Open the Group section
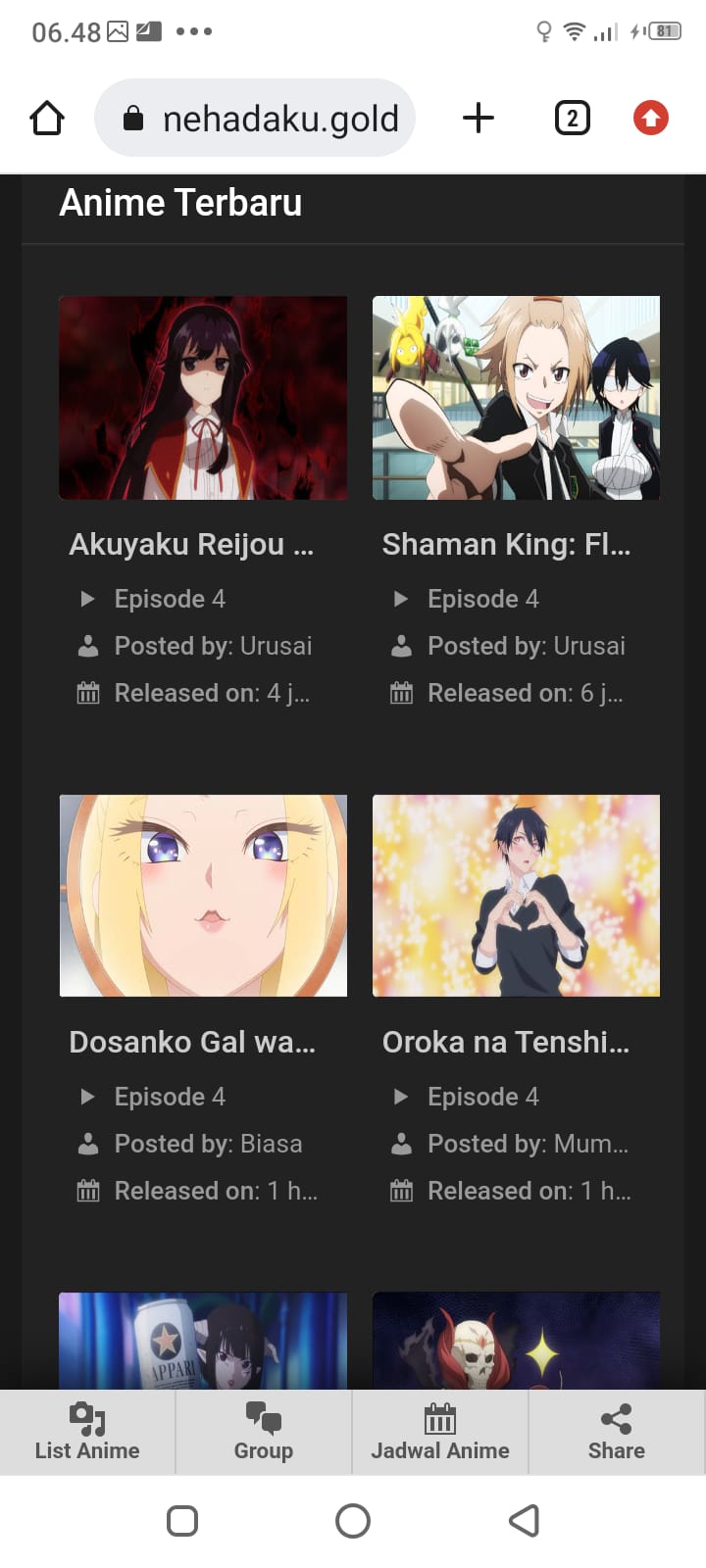 pyautogui.click(x=264, y=1432)
